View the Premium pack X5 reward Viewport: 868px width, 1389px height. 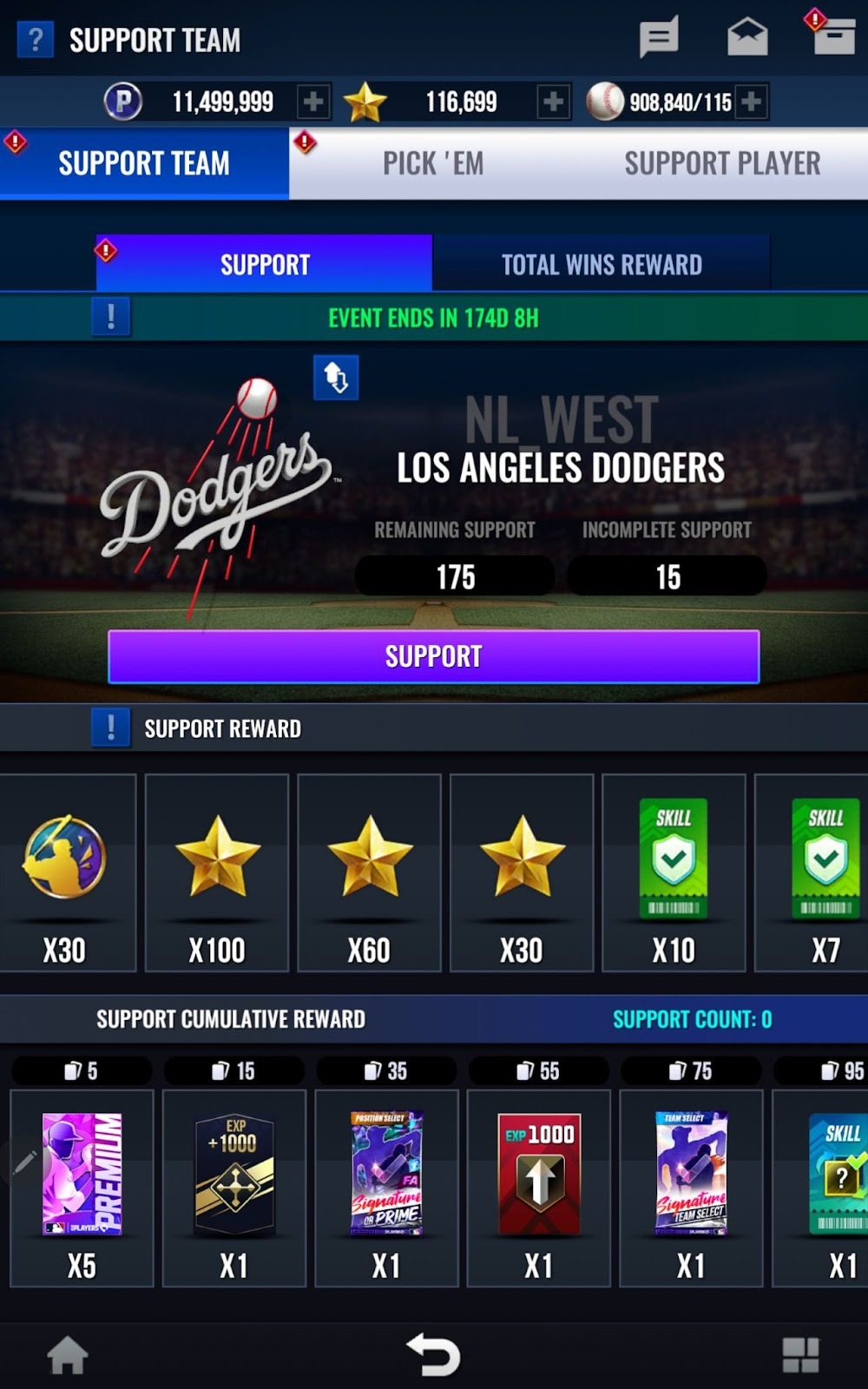click(x=82, y=1187)
